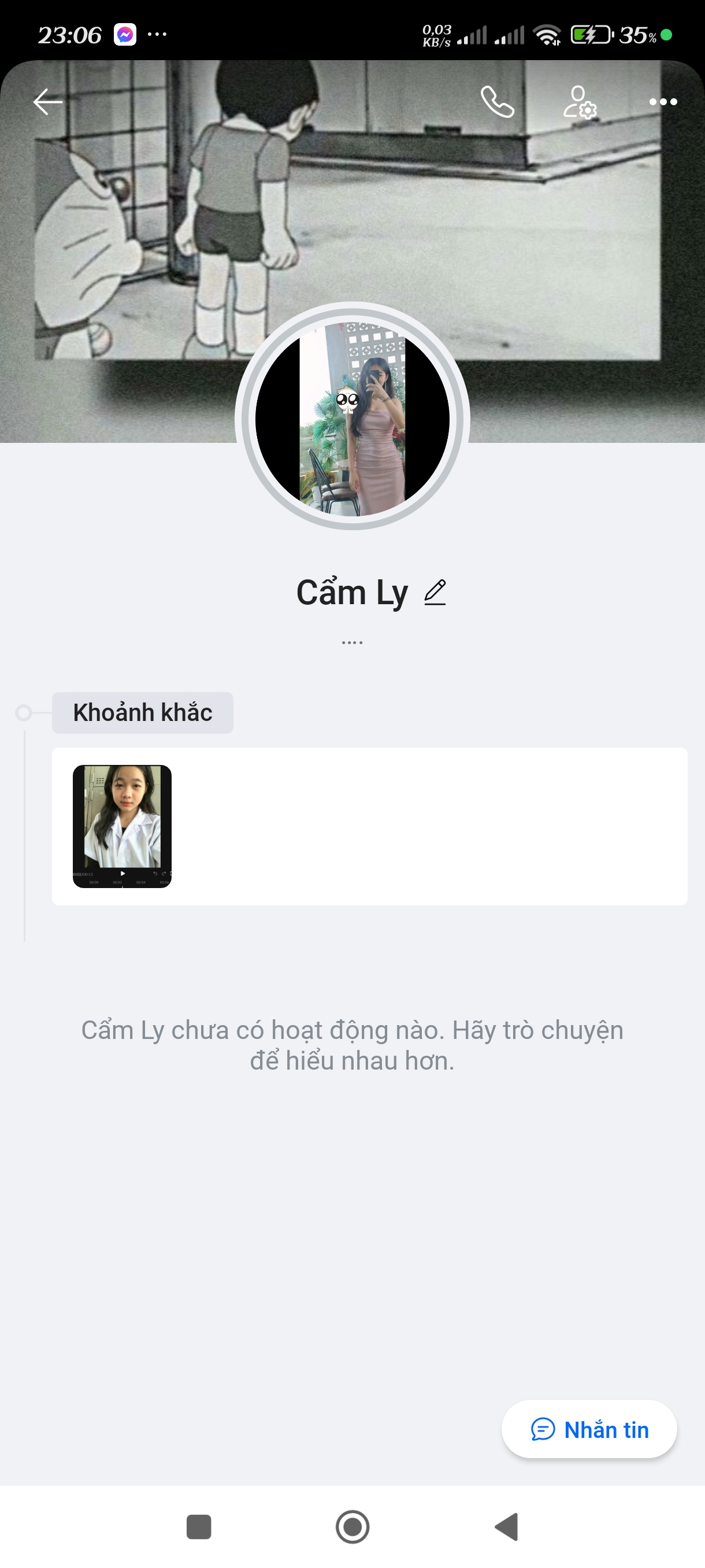
Task: View Cẩm Ly's profile picture
Action: (x=352, y=417)
